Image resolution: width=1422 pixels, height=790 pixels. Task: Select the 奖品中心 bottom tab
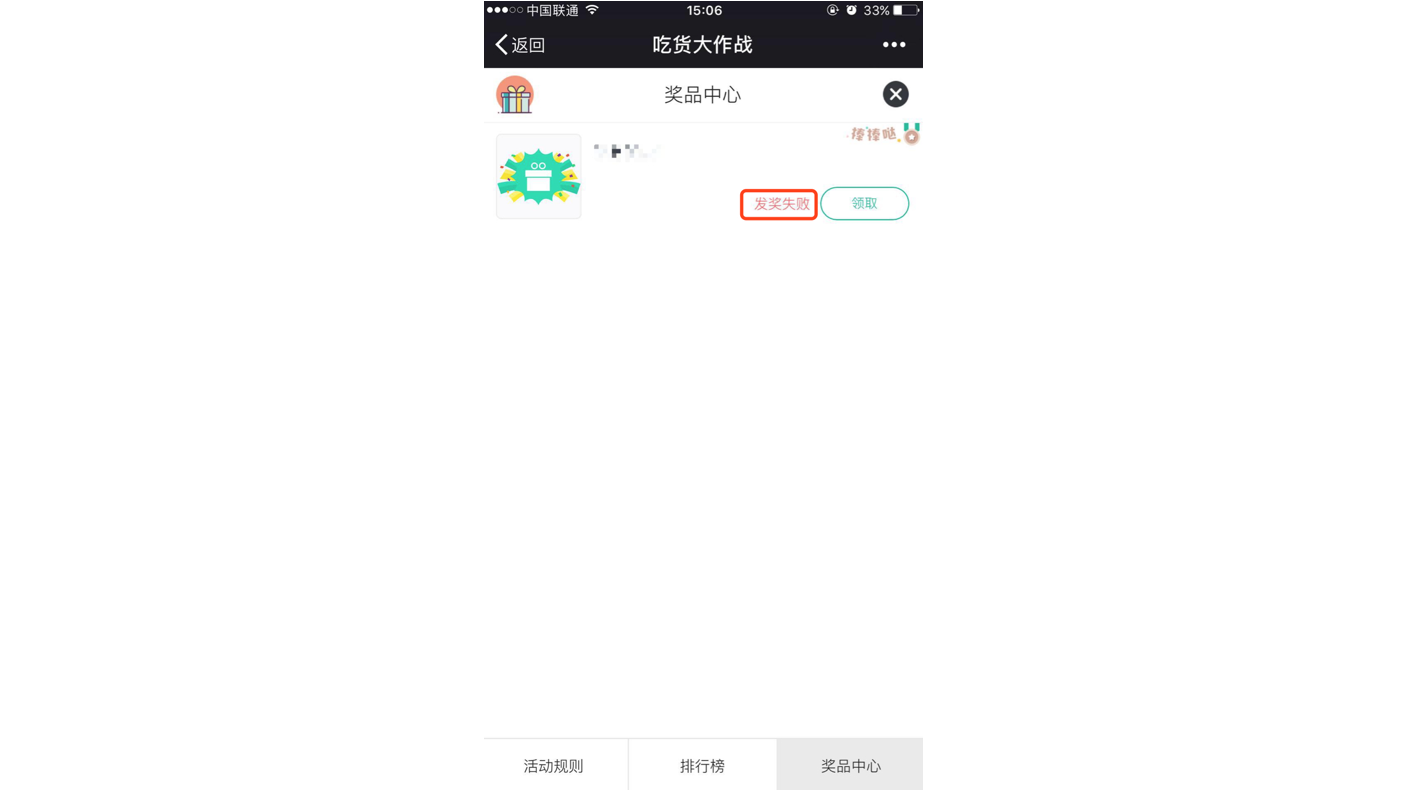click(x=850, y=766)
